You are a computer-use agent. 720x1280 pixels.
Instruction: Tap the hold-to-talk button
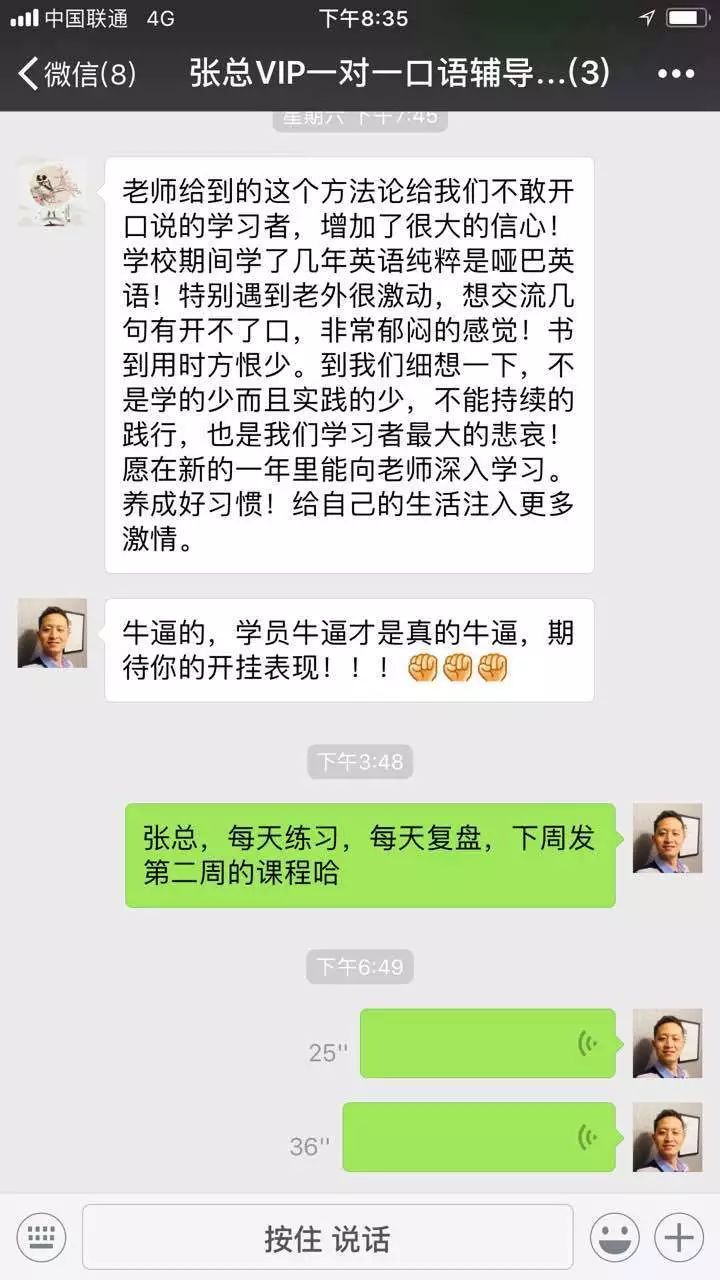click(327, 1238)
